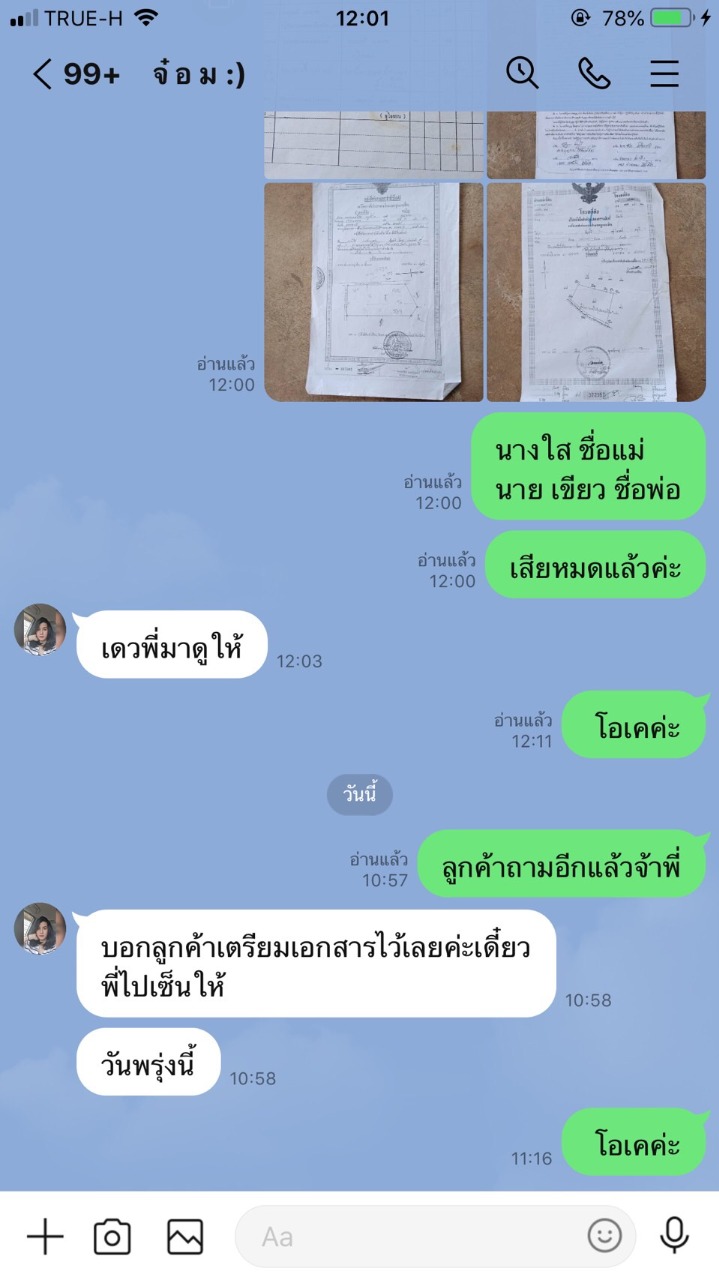Open the bottom-right document photo with emblem

(596, 291)
